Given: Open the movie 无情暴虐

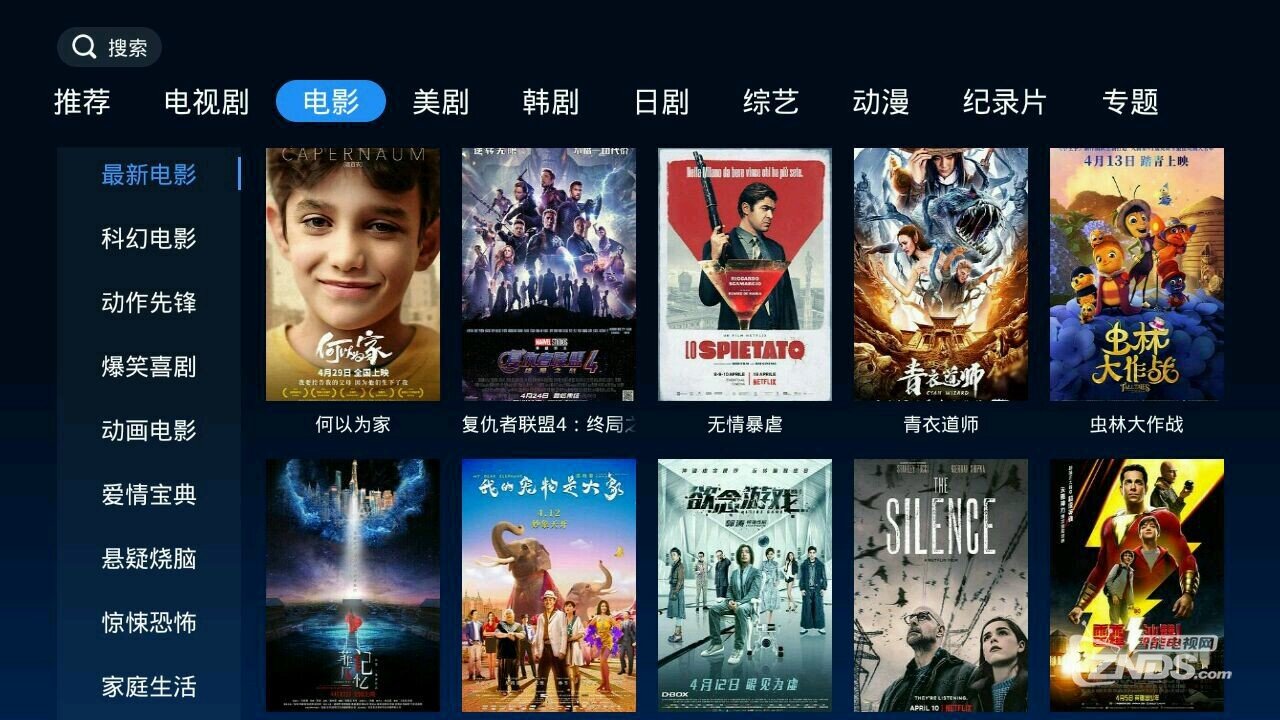Looking at the screenshot, I should tap(745, 275).
